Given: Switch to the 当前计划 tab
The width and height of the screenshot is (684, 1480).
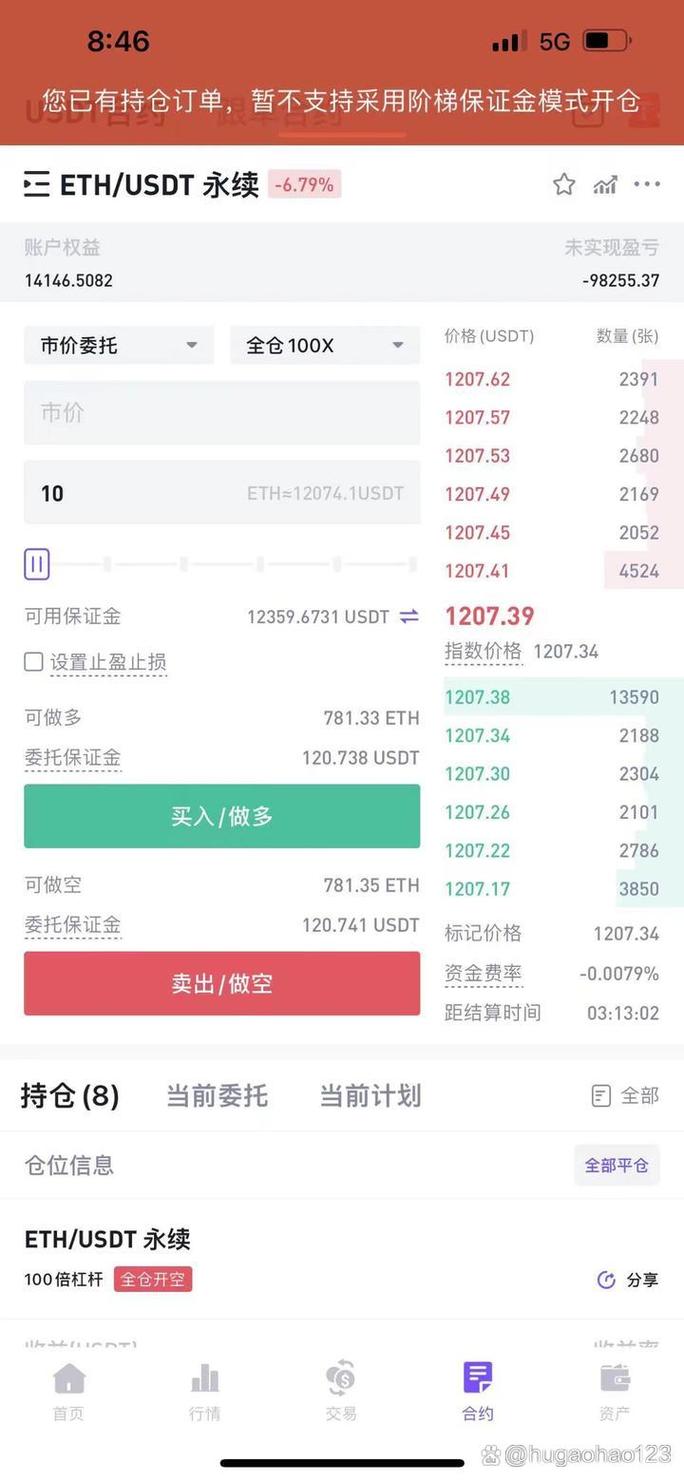Looking at the screenshot, I should tap(370, 1096).
